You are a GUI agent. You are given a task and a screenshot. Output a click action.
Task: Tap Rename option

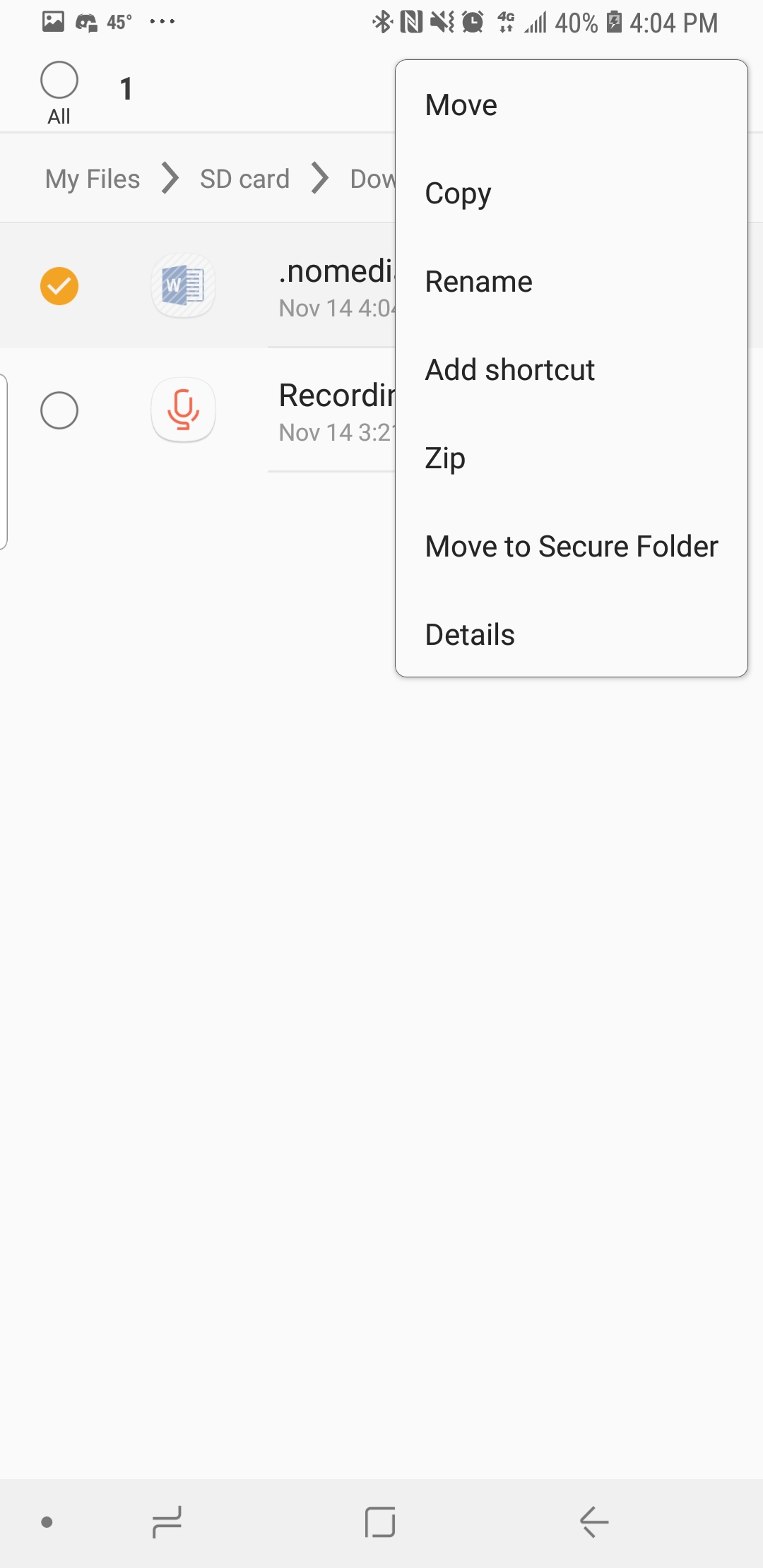(x=478, y=282)
